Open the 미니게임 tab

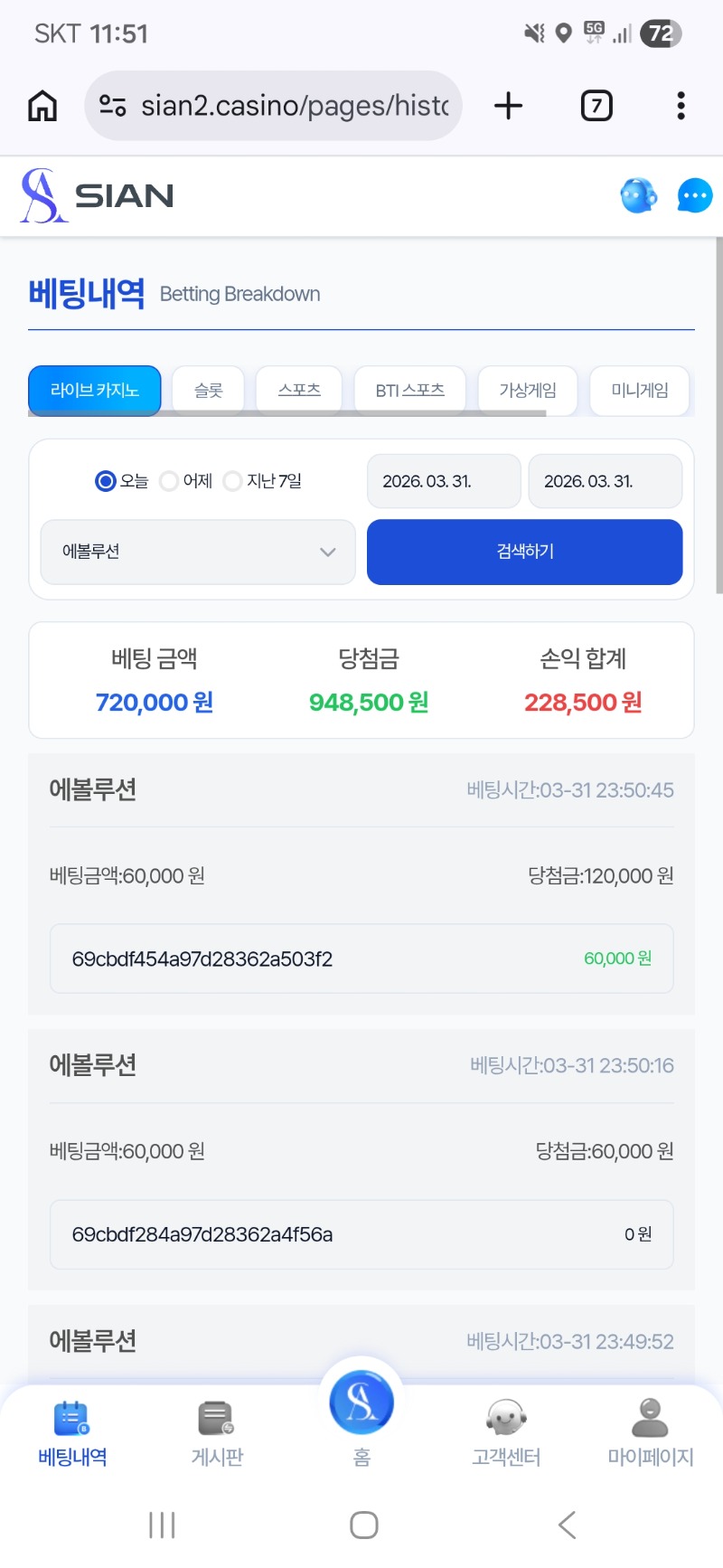pos(640,391)
